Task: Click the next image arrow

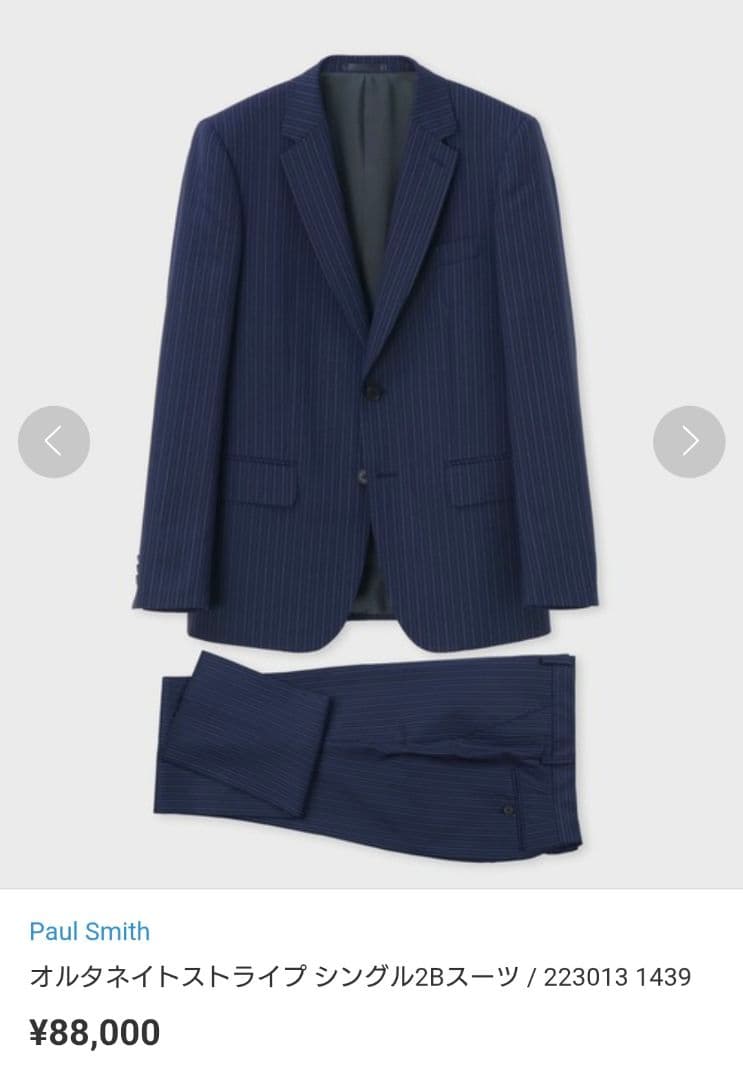Action: [x=688, y=441]
